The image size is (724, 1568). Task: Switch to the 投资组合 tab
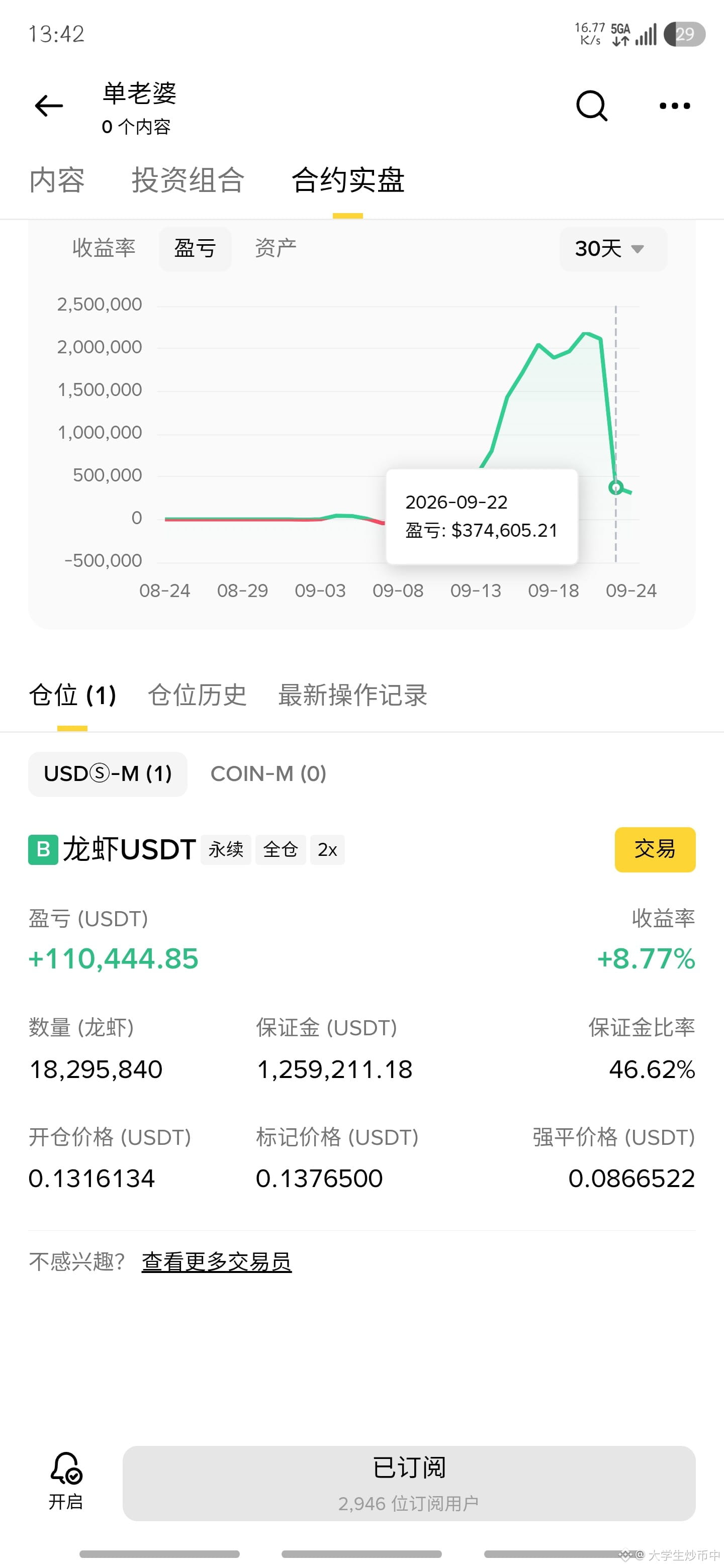pos(188,180)
